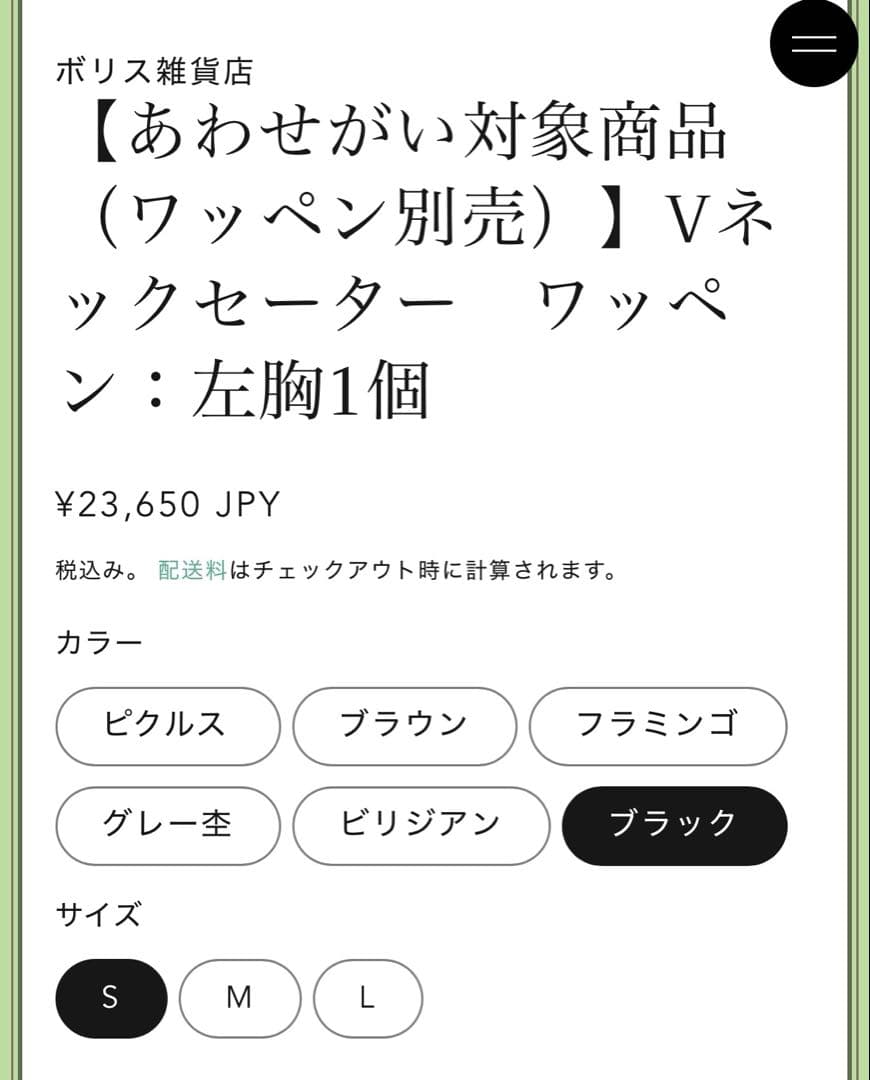Click the circular menu button at top right
The height and width of the screenshot is (1080, 870).
click(x=814, y=43)
